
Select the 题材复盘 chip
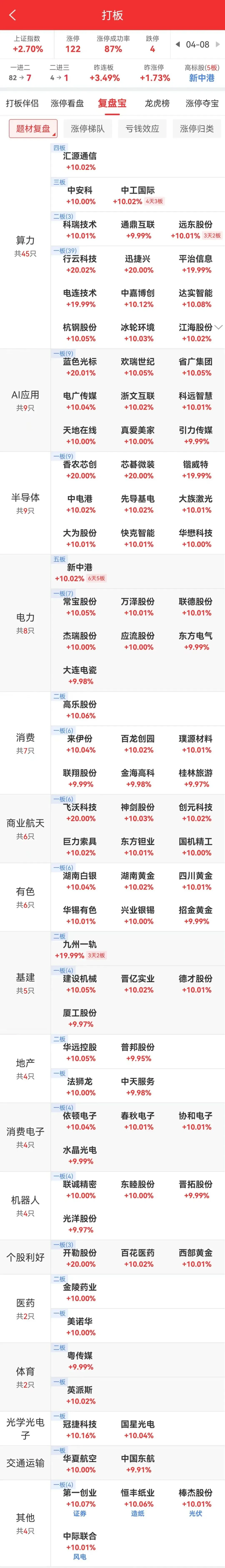(33, 129)
